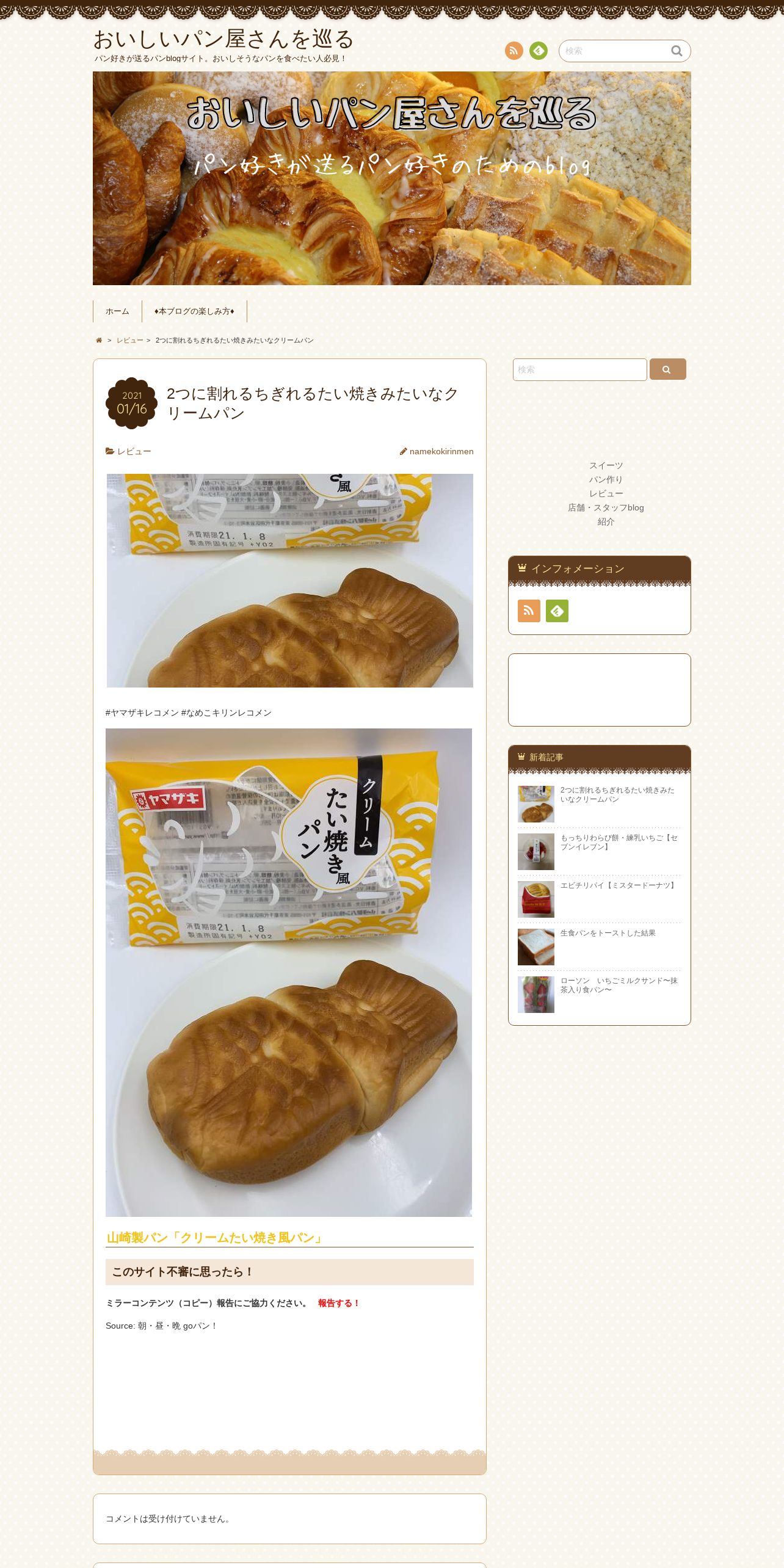Tap the レビュー breadcrumb link
This screenshot has height=1568, width=784.
(129, 340)
